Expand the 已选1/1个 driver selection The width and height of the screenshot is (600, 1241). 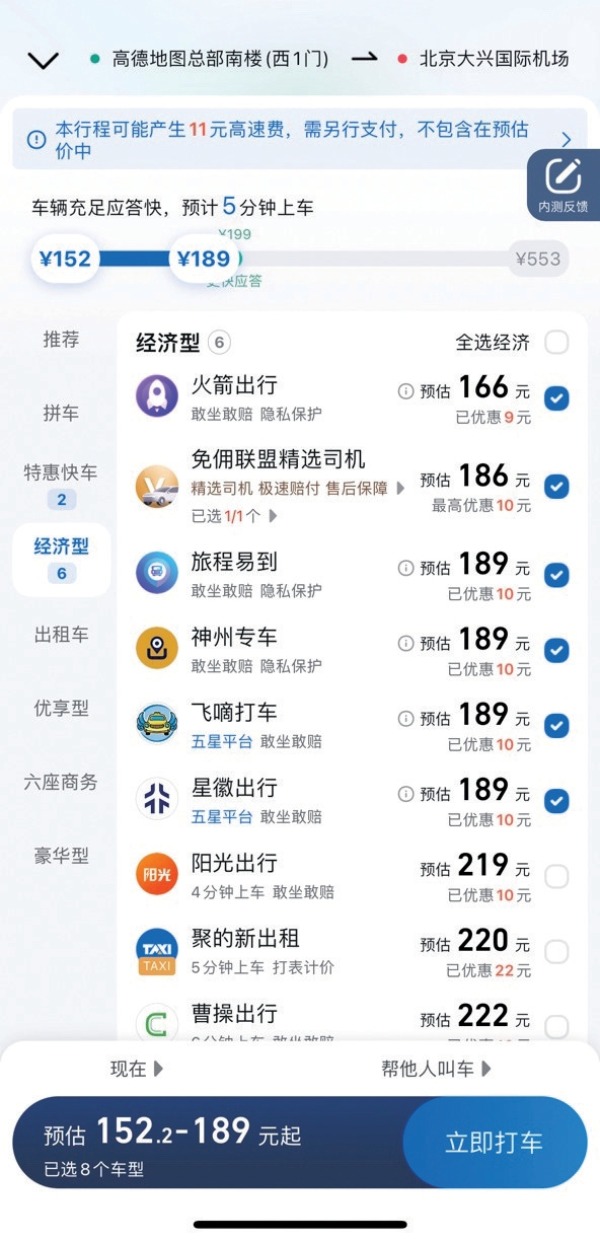tap(234, 516)
